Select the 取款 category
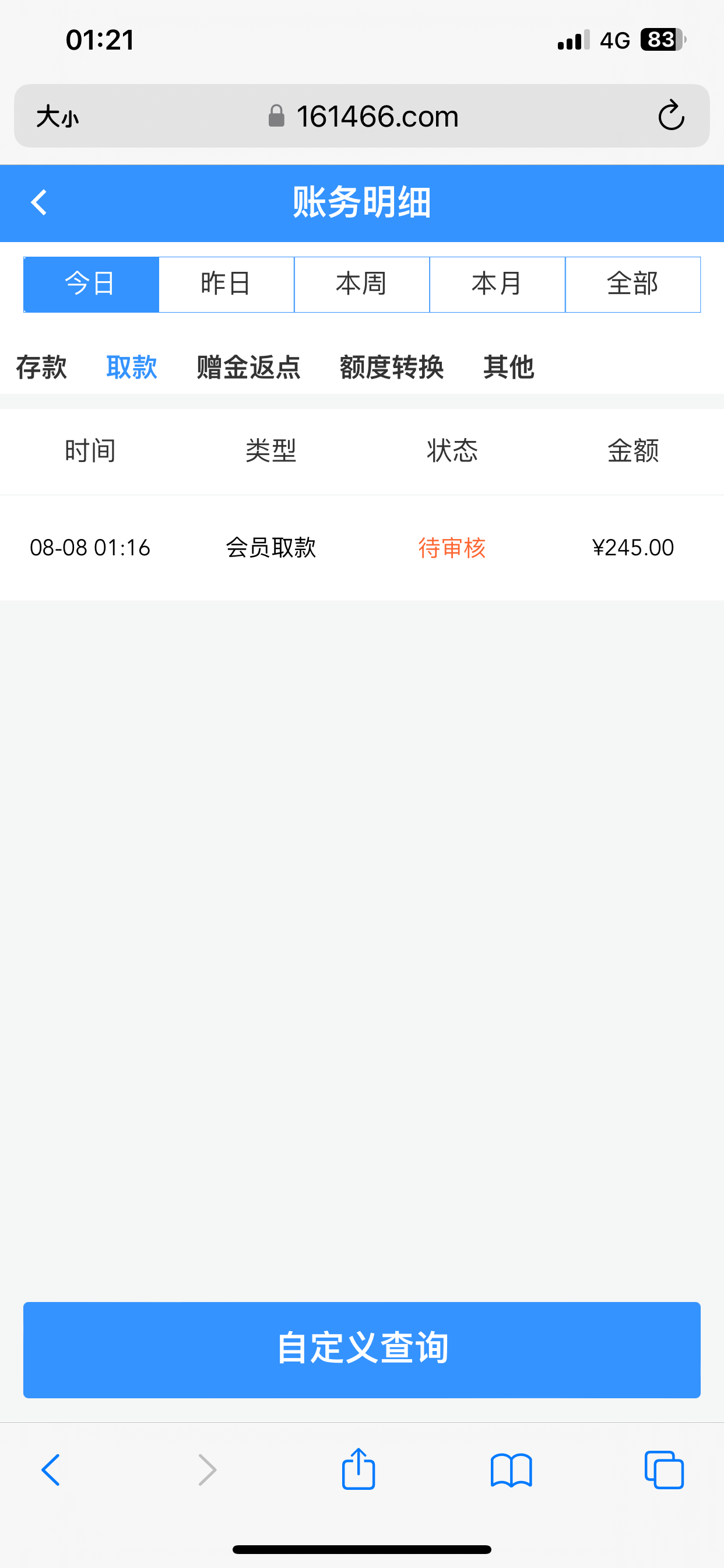The height and width of the screenshot is (1568, 724). point(131,367)
